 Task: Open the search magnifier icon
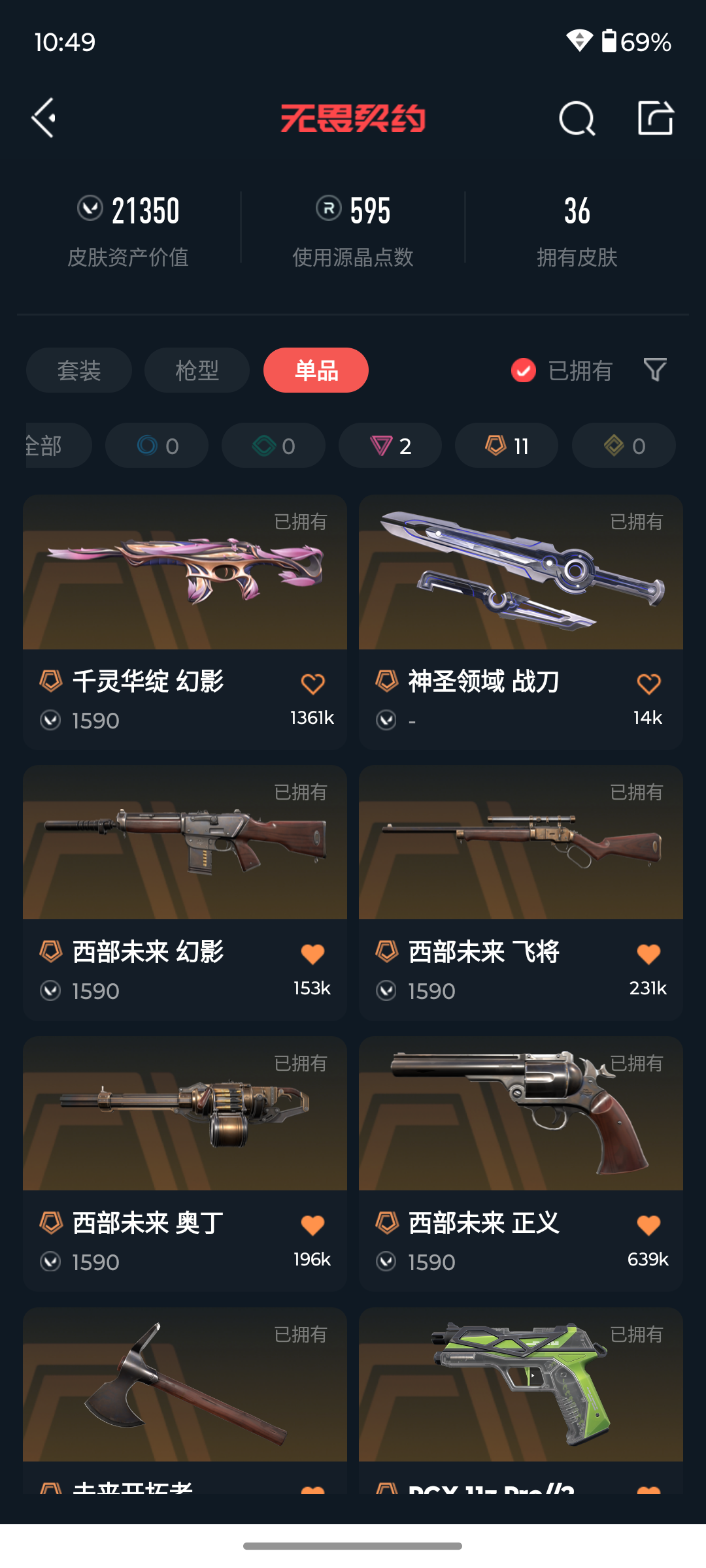pos(577,118)
